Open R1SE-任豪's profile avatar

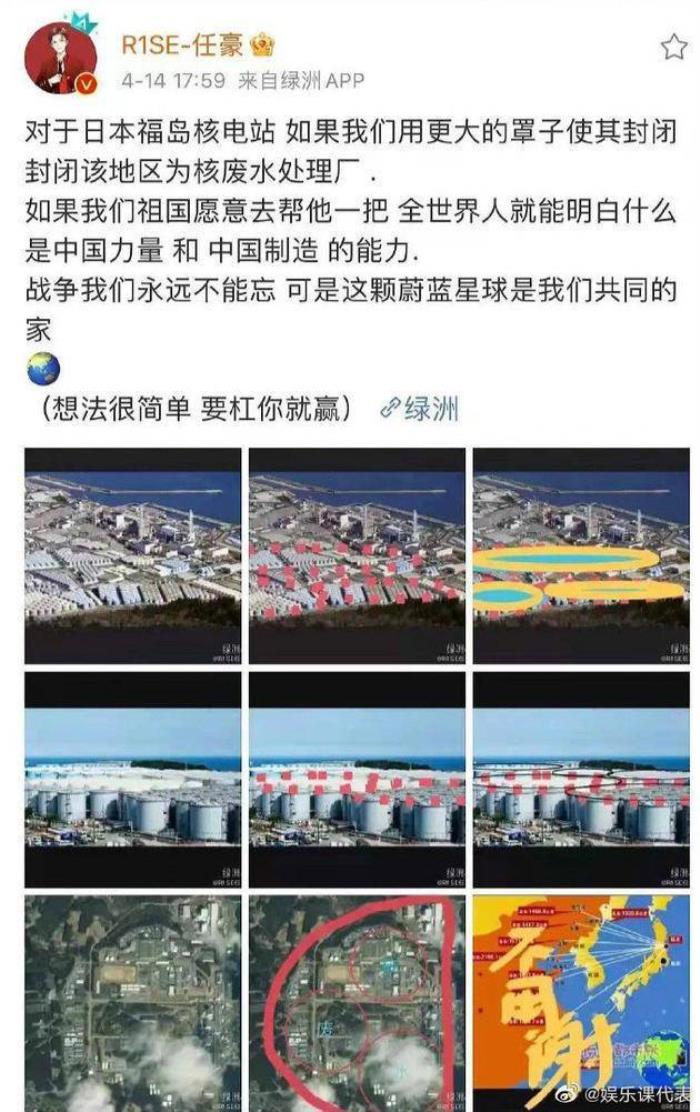61,58
